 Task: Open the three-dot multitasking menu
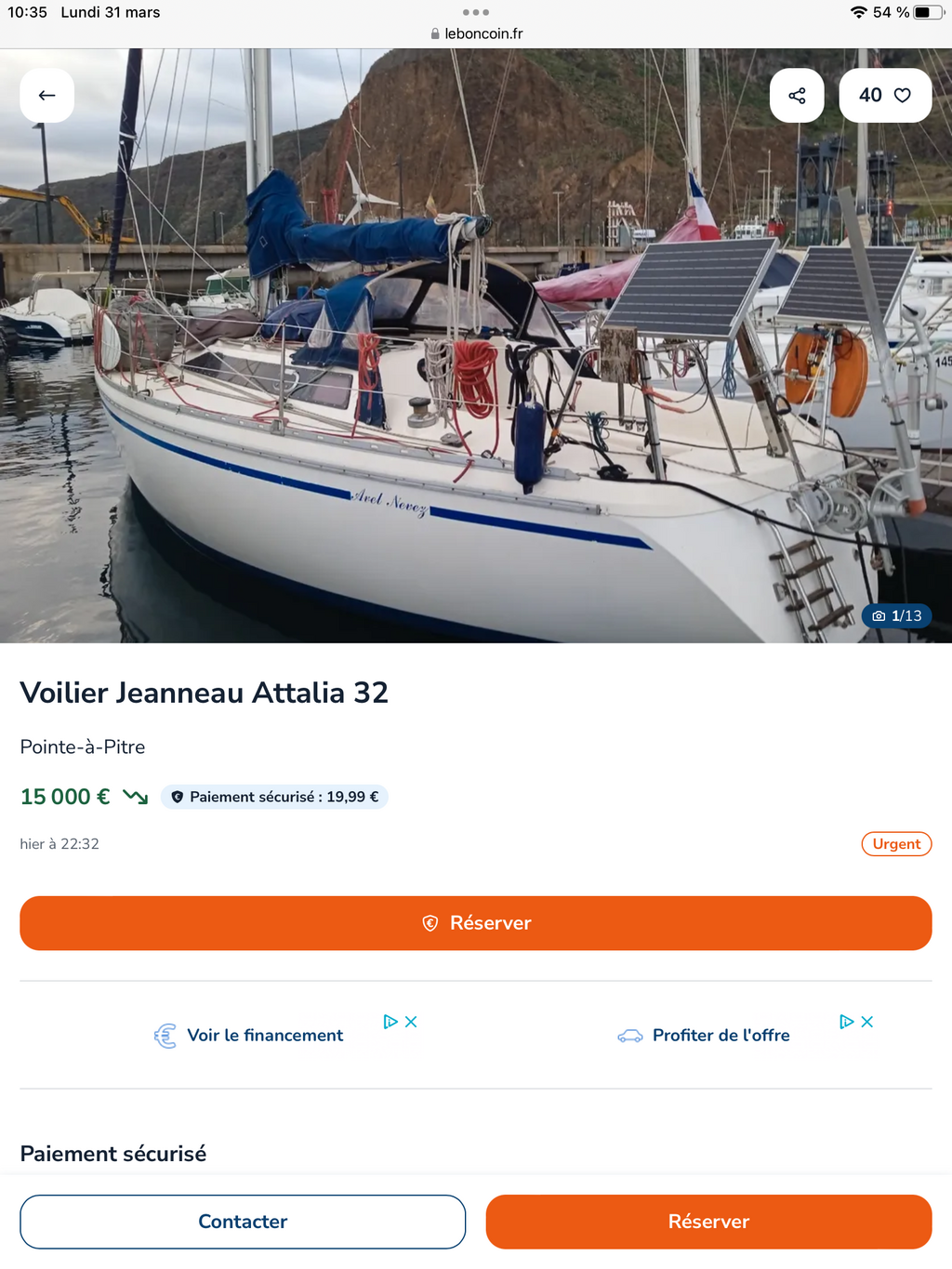click(476, 12)
